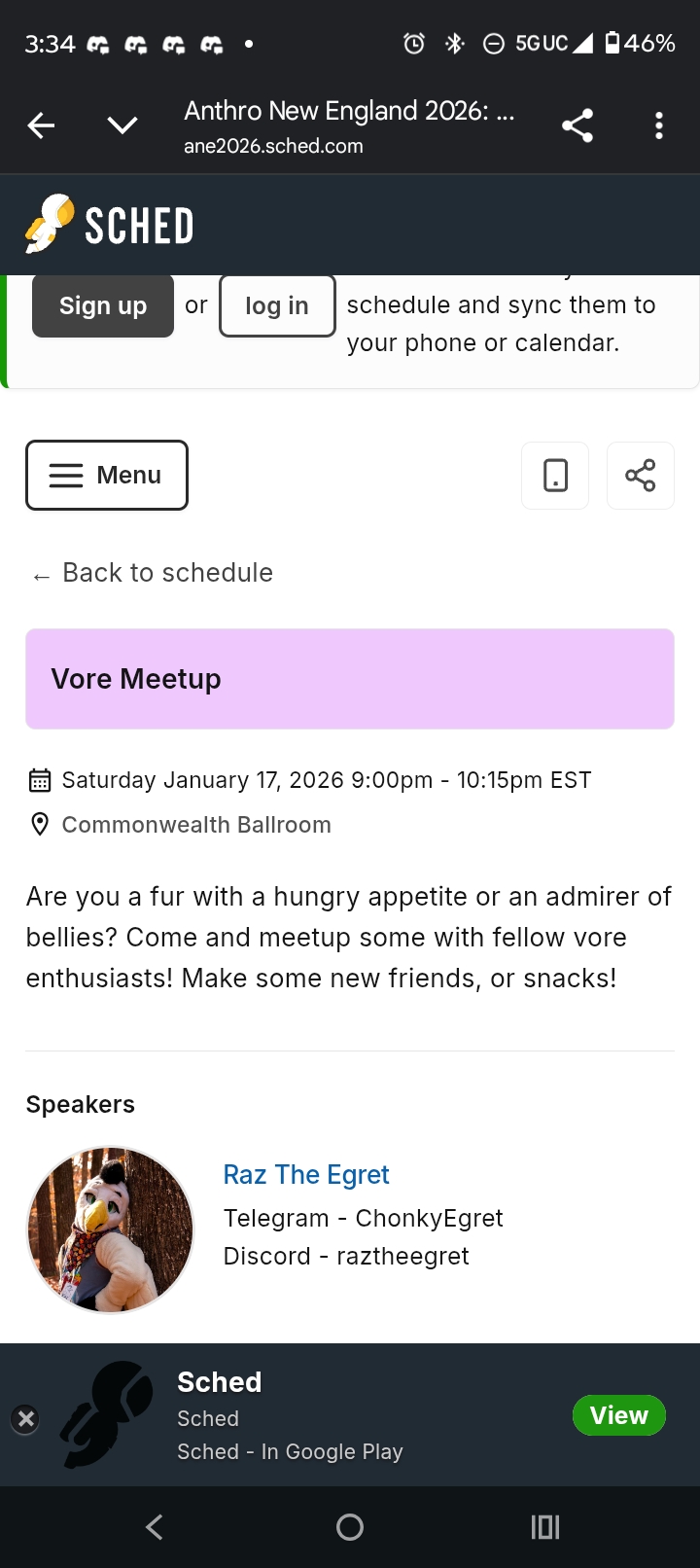700x1568 pixels.
Task: Tap Raz The Egret's profile photo
Action: tap(110, 1229)
